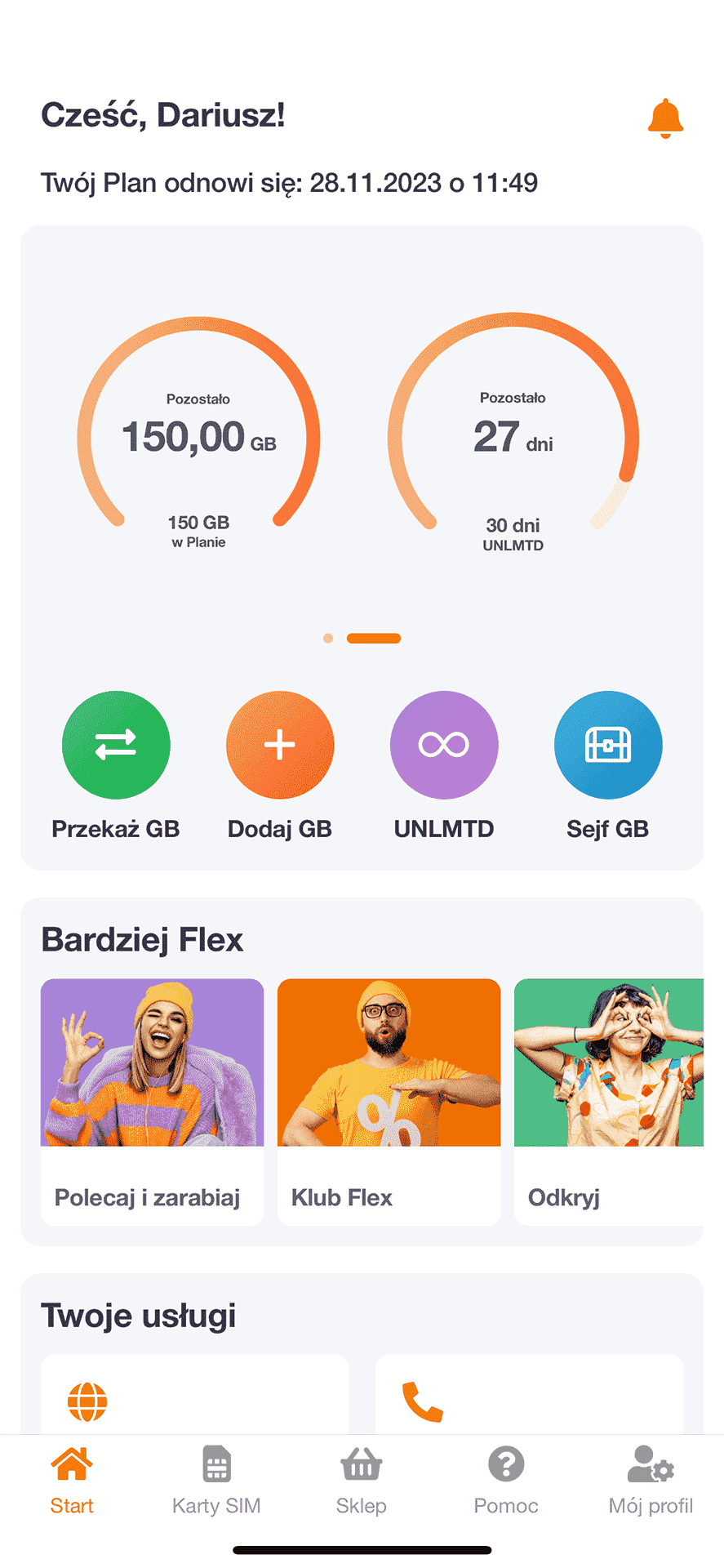Open the notifications bell

(x=665, y=118)
